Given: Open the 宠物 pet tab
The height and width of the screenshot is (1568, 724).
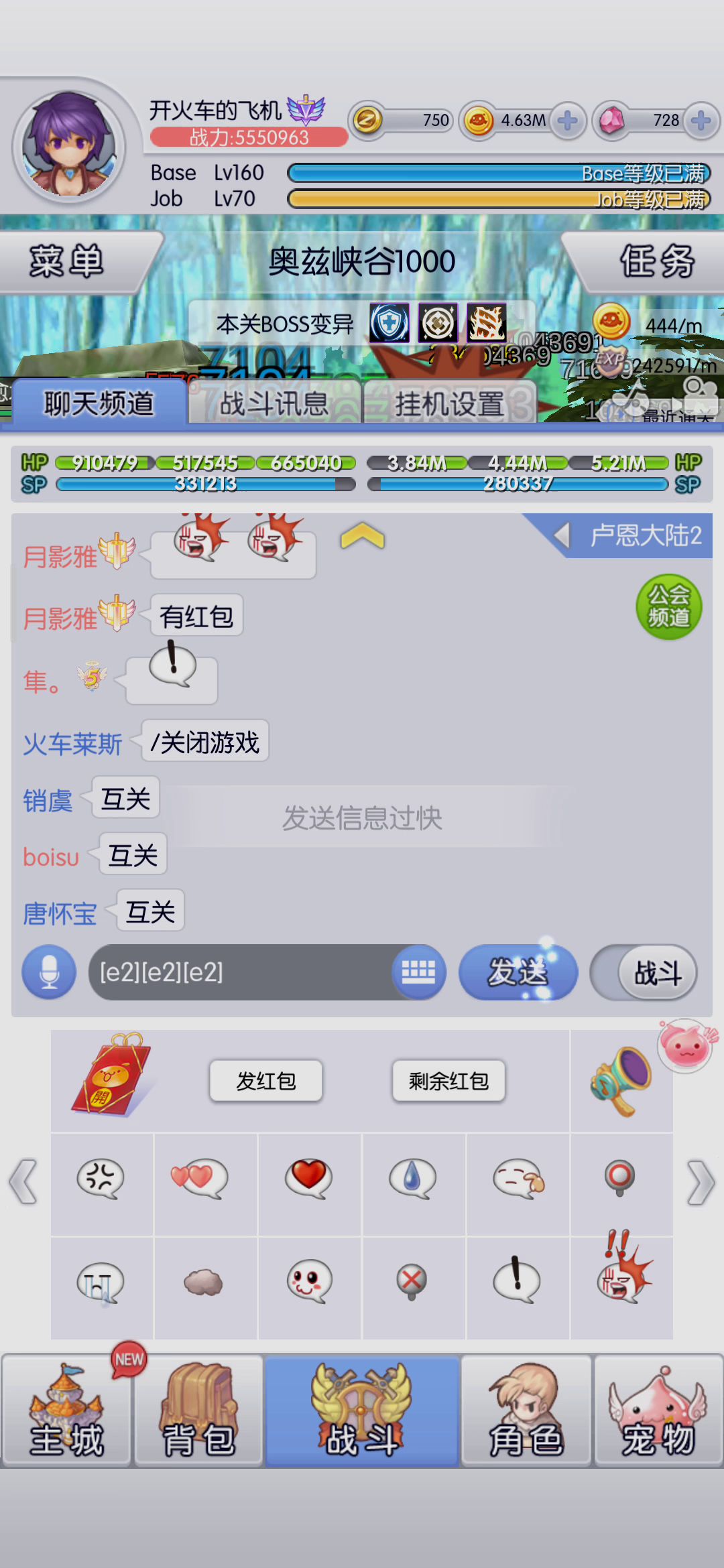Looking at the screenshot, I should [x=658, y=1411].
